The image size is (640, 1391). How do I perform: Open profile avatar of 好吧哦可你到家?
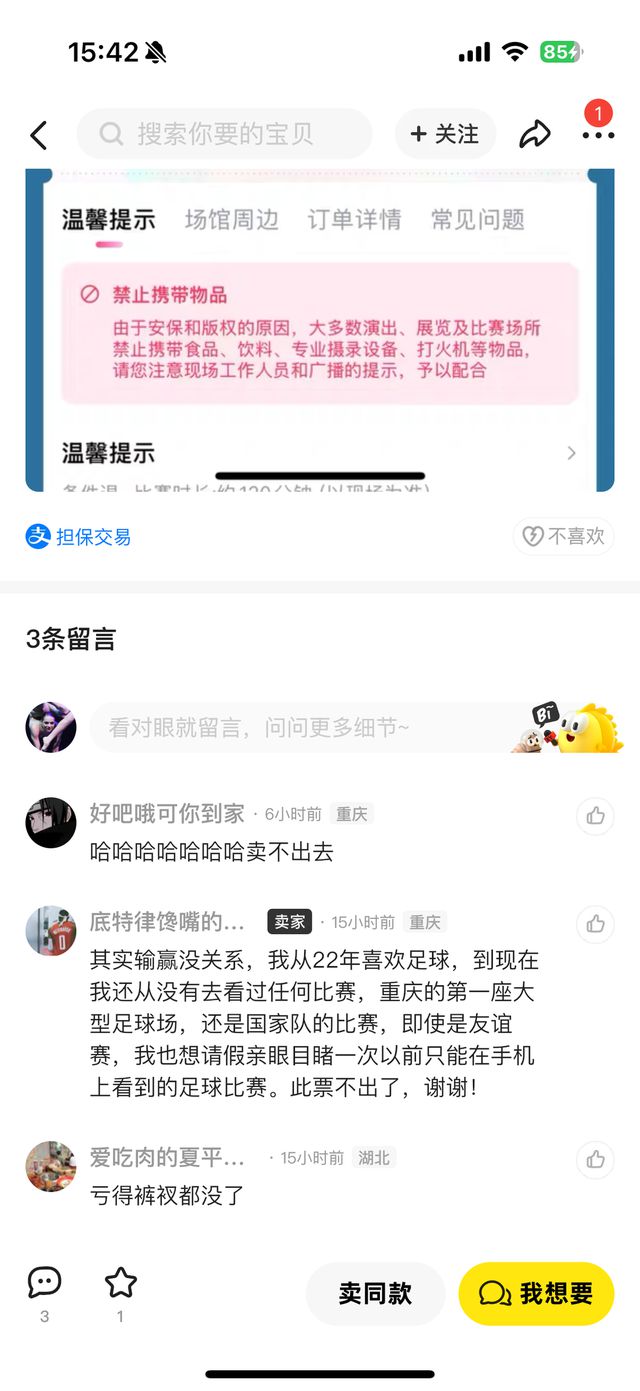click(x=51, y=824)
